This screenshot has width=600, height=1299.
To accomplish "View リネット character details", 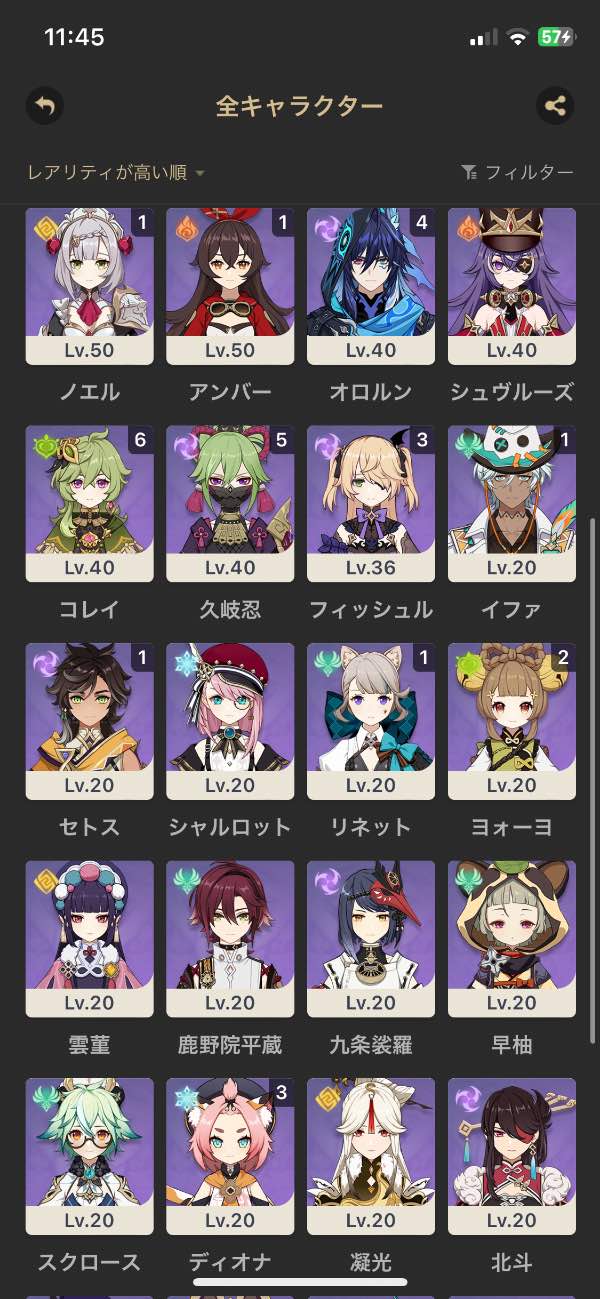I will click(x=371, y=721).
